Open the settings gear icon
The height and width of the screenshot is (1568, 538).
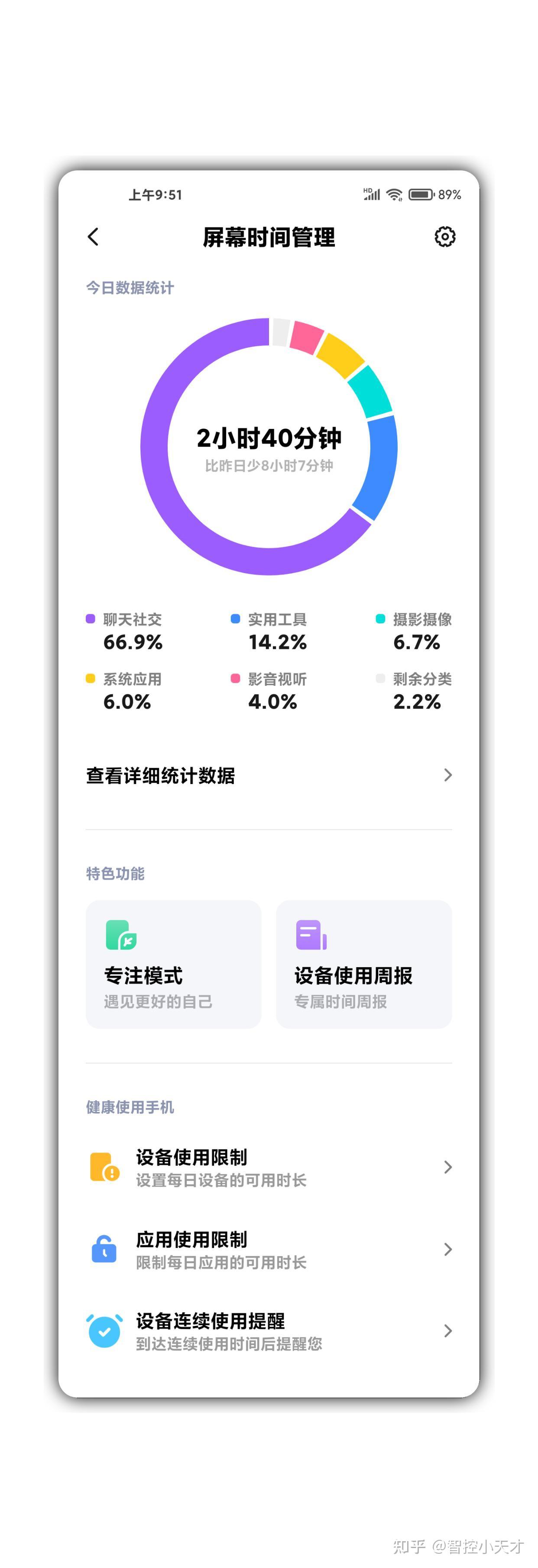[445, 237]
